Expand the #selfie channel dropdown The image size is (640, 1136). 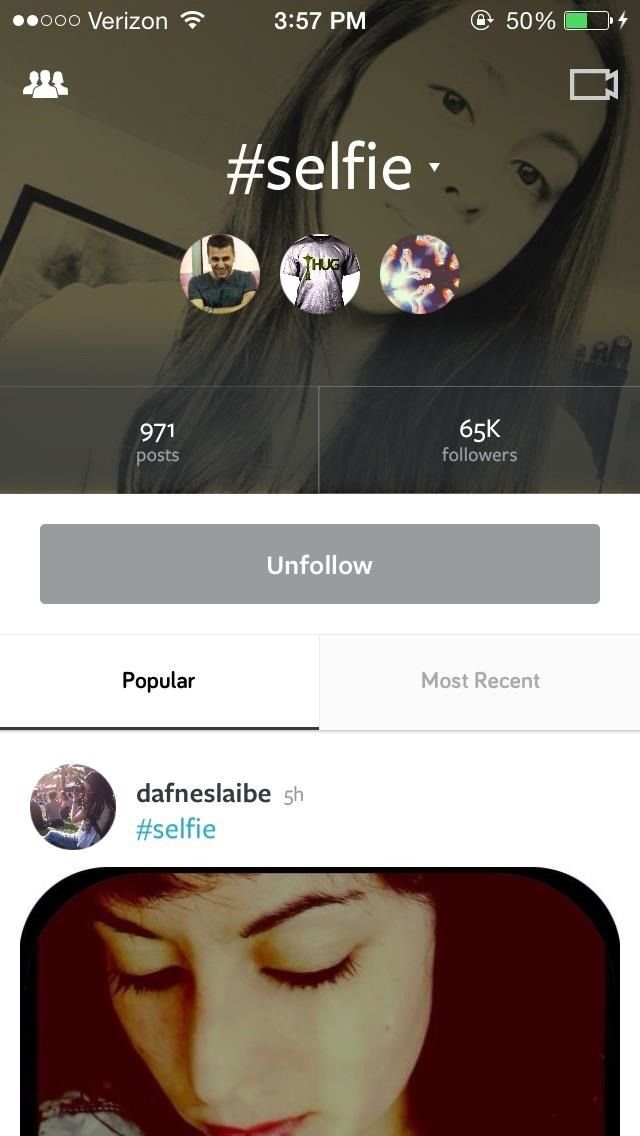click(434, 167)
